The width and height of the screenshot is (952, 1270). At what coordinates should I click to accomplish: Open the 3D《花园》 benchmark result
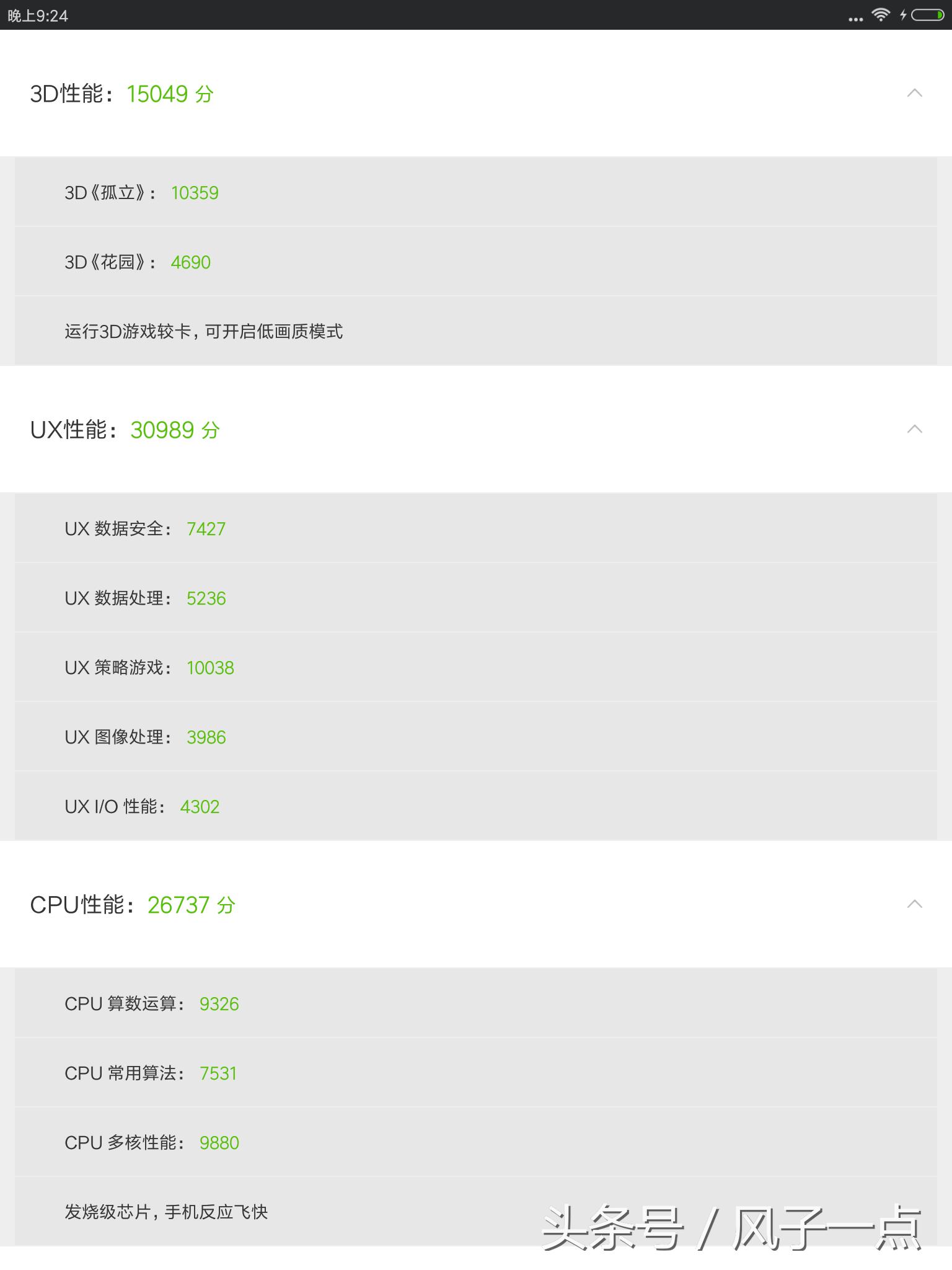click(x=190, y=263)
